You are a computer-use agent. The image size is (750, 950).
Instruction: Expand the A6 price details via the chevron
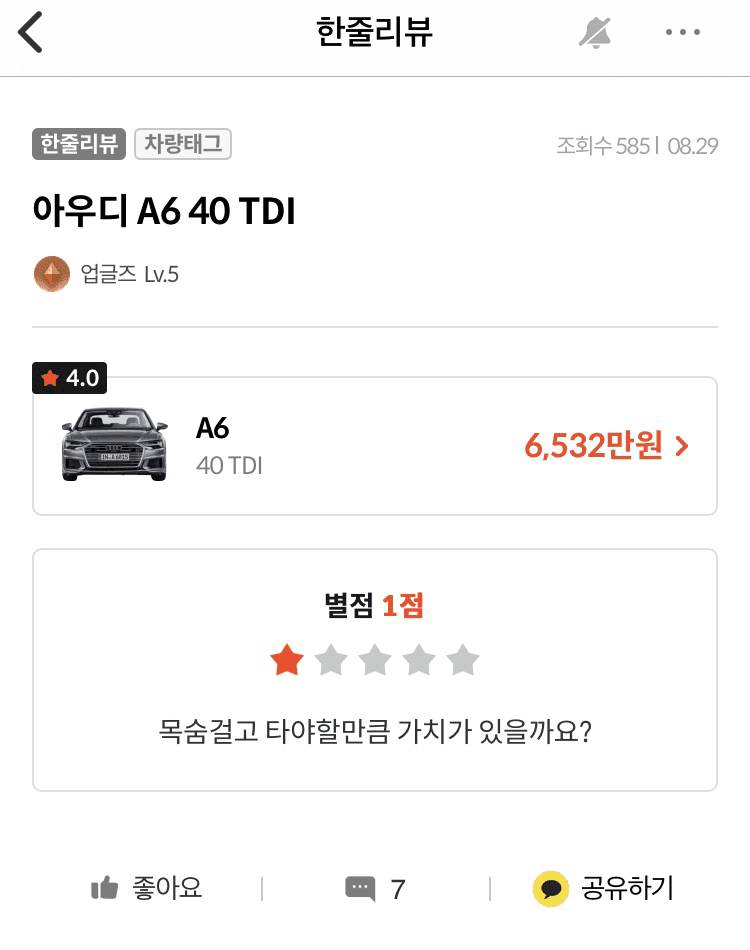click(x=684, y=447)
